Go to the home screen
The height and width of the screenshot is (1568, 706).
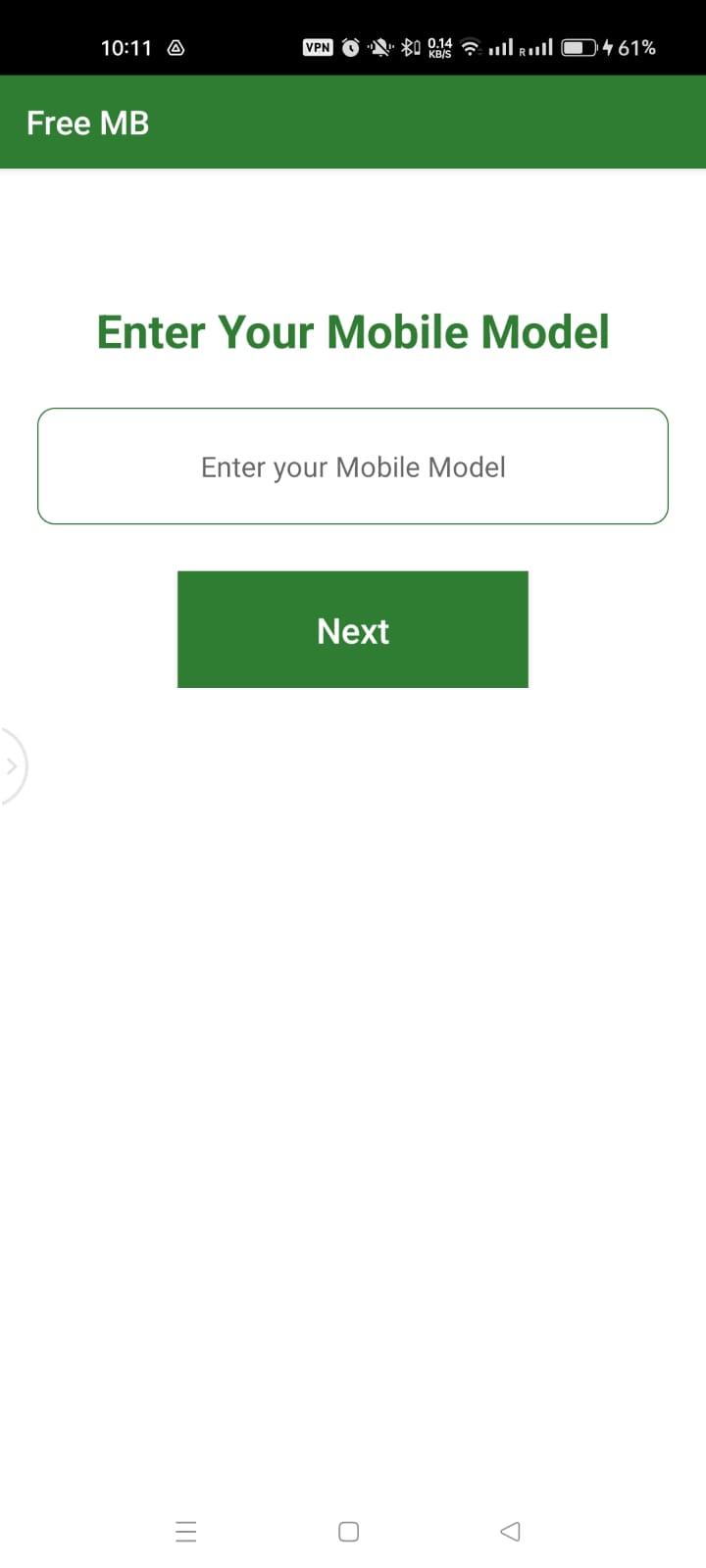coord(348,1532)
